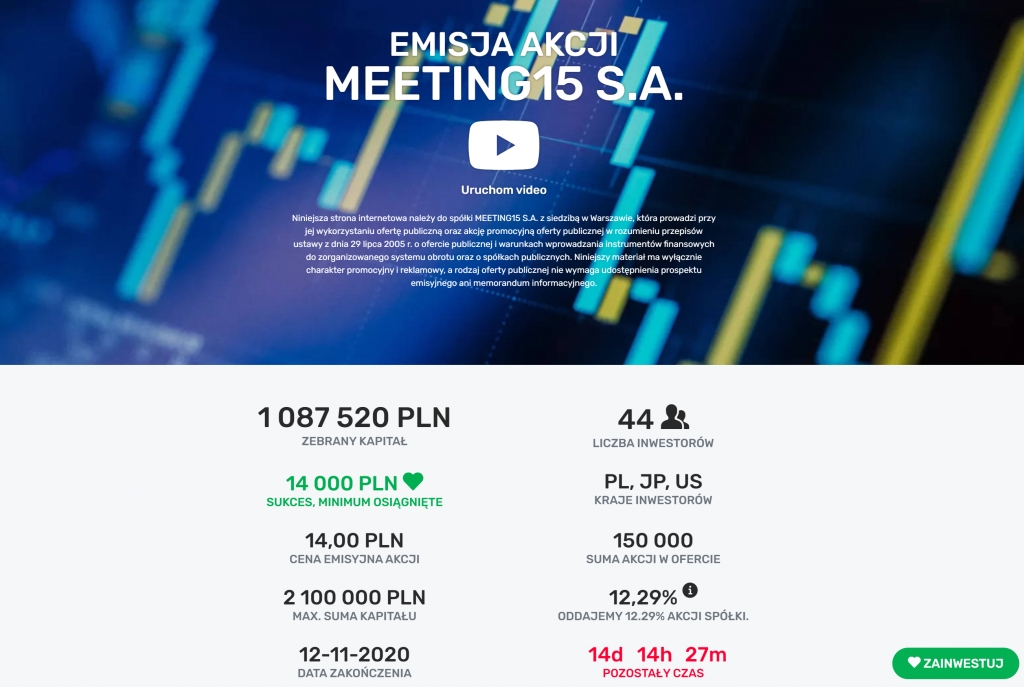Tap the ZAINWESTUJ invest button

pos(955,662)
